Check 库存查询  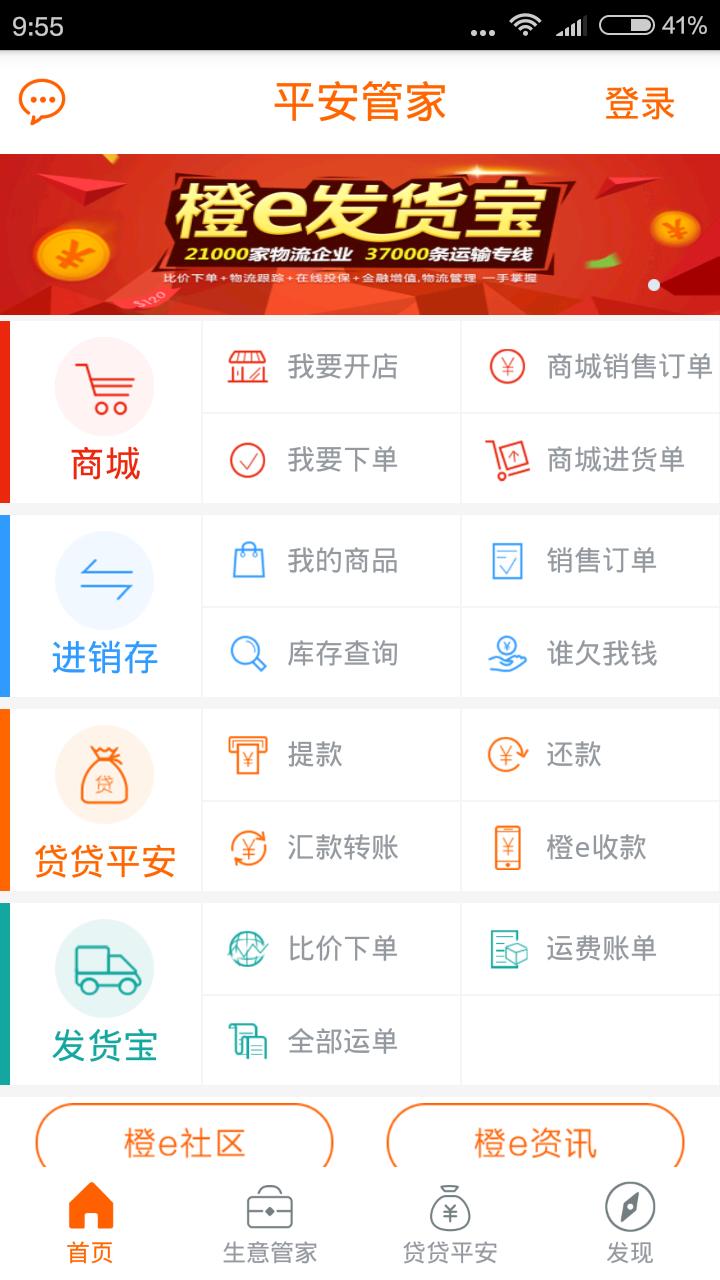click(331, 654)
